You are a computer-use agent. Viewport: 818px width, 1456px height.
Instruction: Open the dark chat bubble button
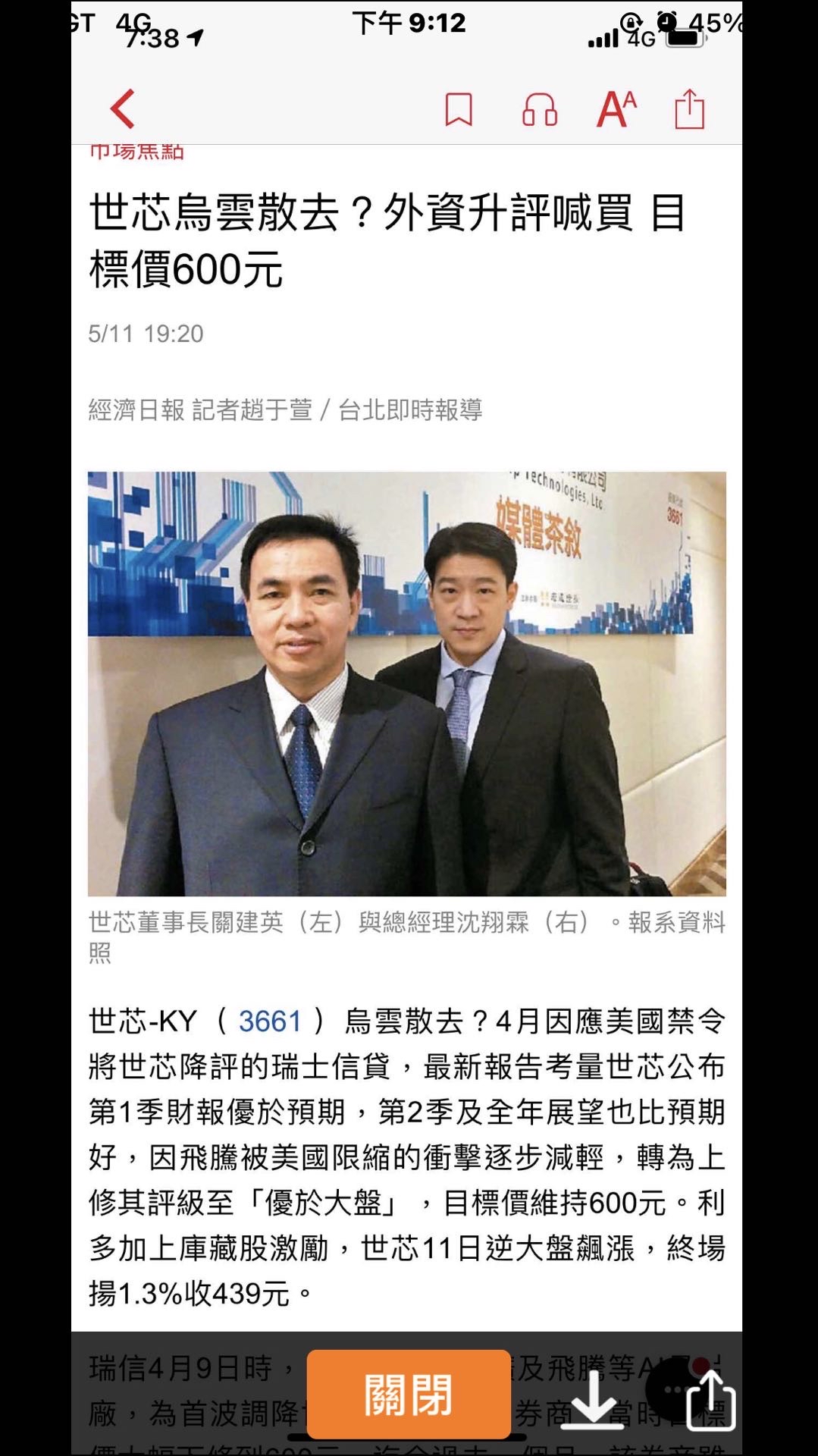tap(669, 1389)
